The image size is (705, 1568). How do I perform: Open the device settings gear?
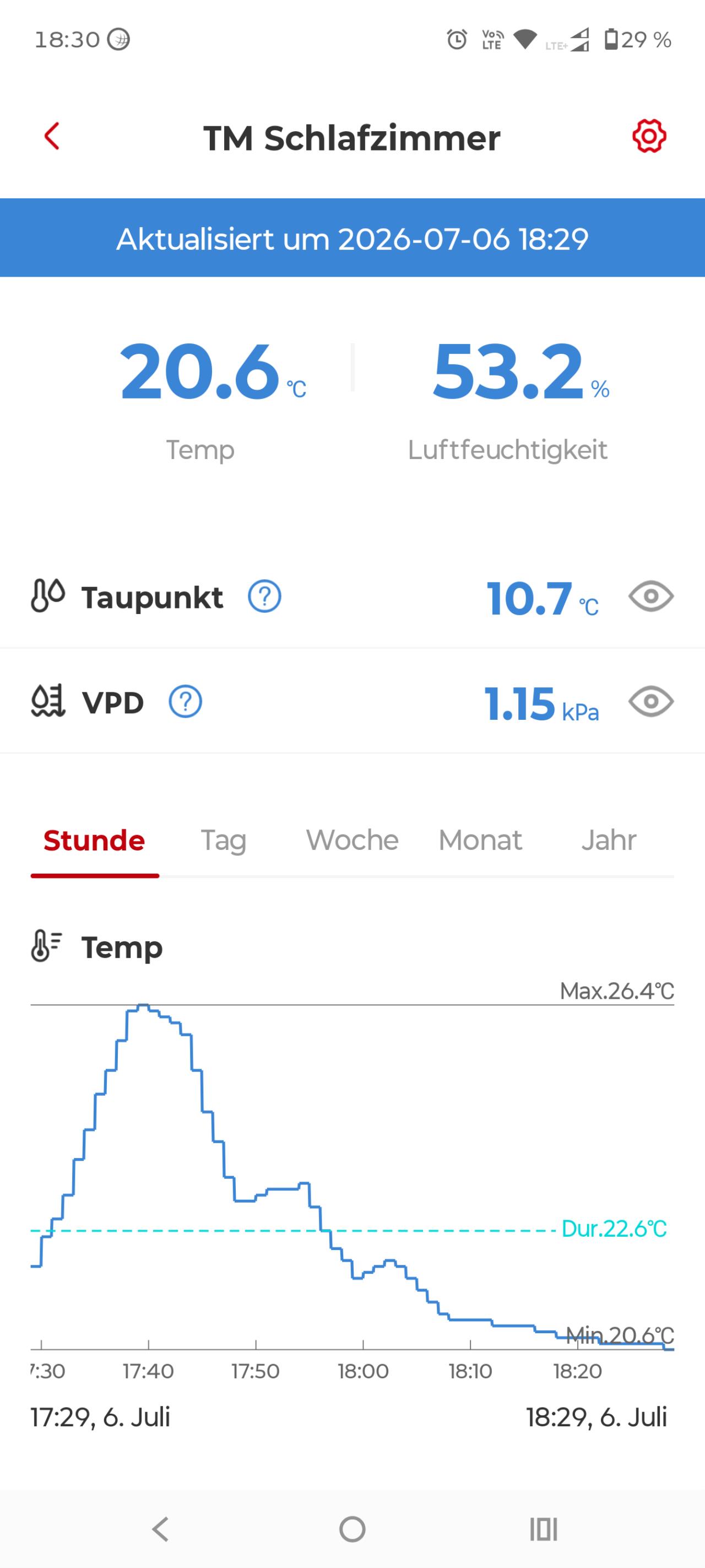(649, 136)
